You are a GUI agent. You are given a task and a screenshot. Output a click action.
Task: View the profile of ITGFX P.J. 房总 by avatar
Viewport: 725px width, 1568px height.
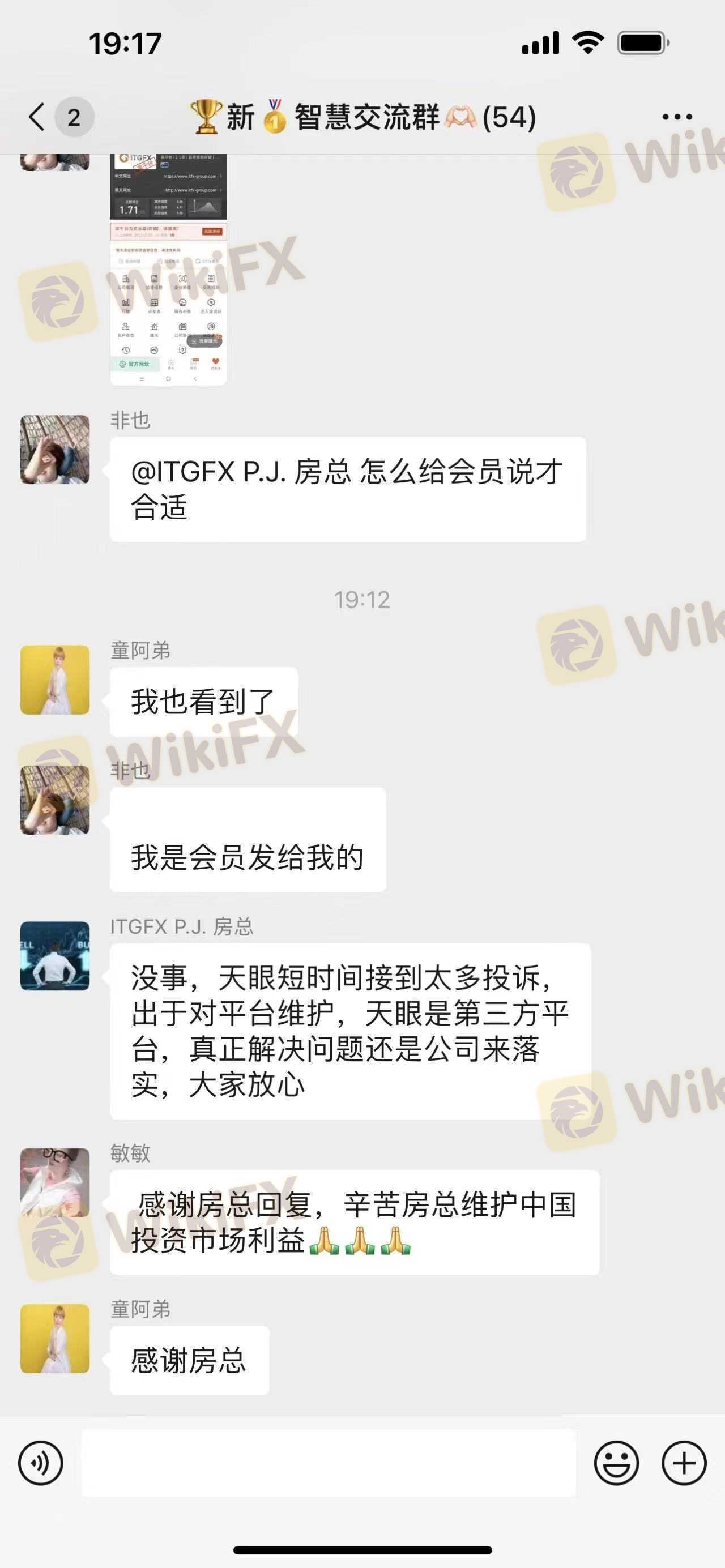tap(55, 956)
